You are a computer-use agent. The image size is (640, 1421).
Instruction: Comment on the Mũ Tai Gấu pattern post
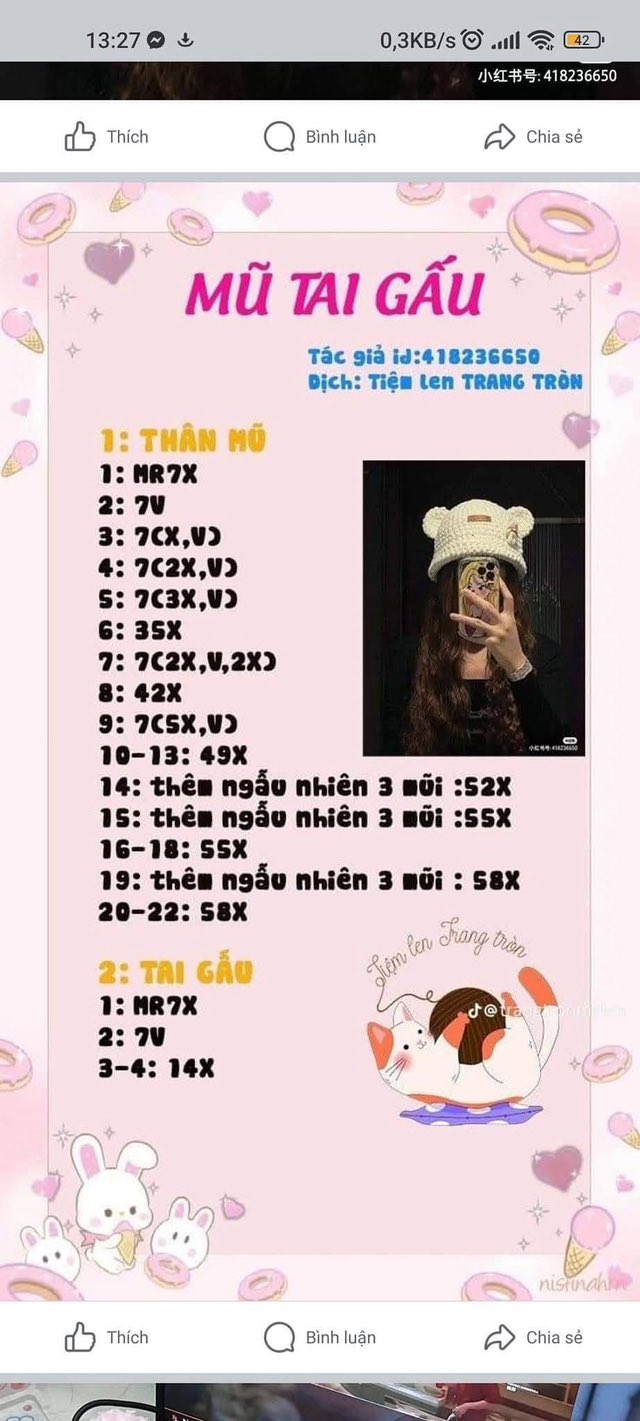click(320, 1337)
